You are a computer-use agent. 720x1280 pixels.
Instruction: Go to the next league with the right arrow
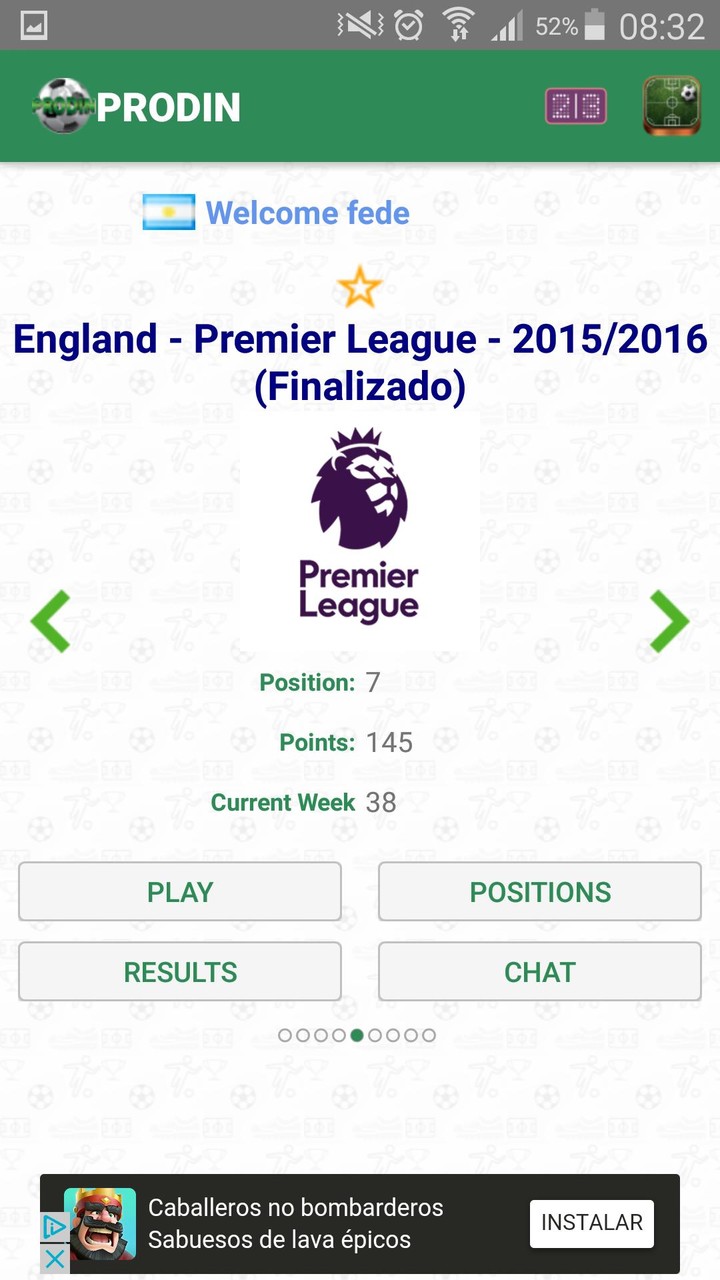tap(669, 621)
